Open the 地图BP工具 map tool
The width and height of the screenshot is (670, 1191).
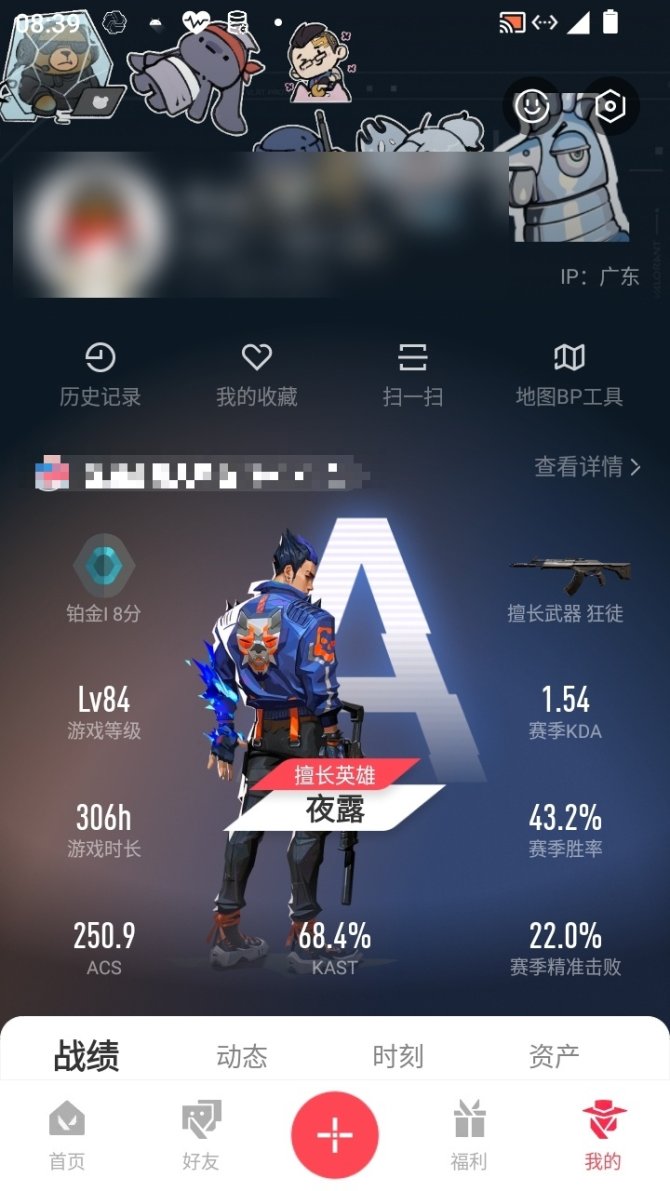(x=569, y=375)
